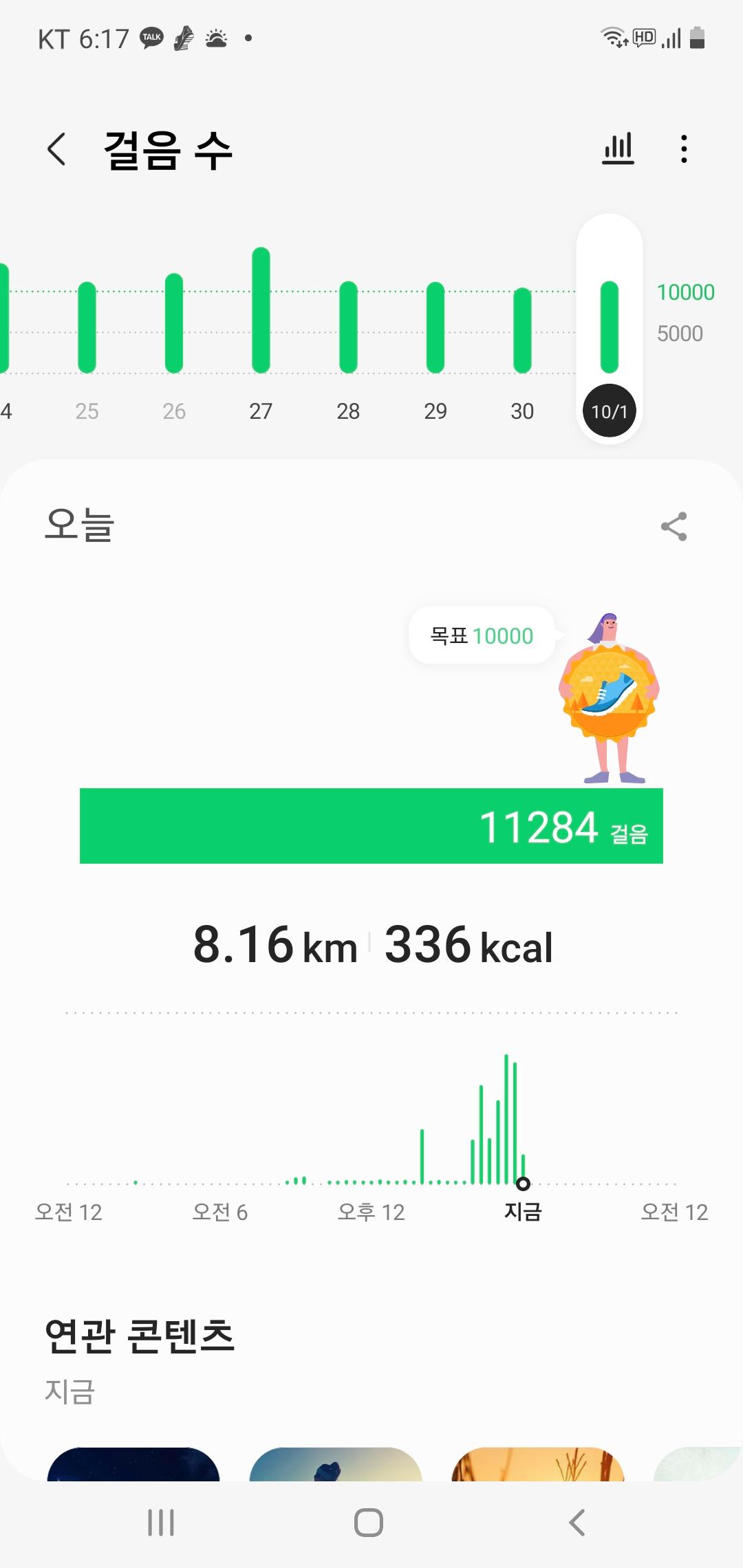Select the step bar for day 29
The height and width of the screenshot is (1568, 743).
coord(435,327)
